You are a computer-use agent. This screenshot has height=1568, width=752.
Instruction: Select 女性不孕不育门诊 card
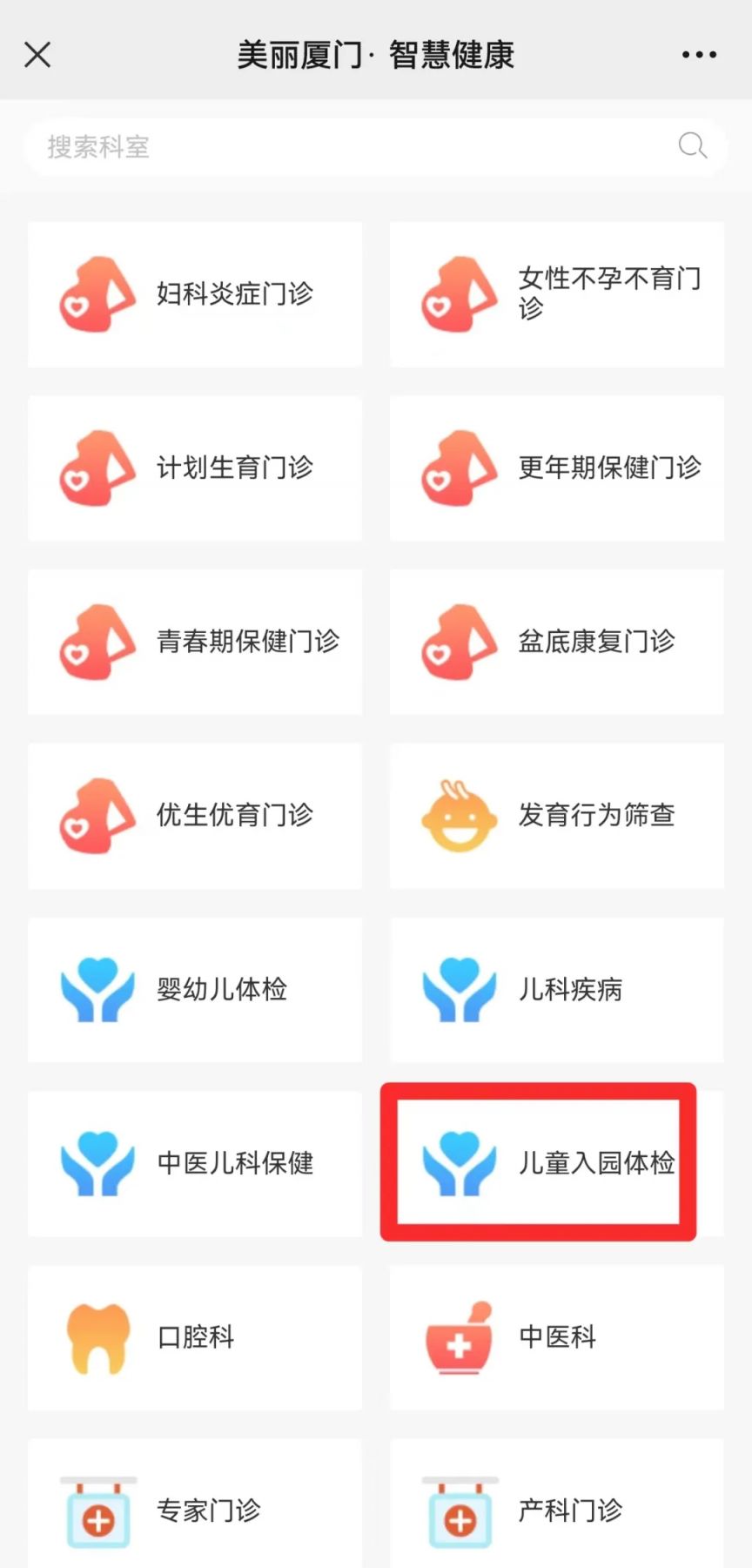click(x=556, y=294)
